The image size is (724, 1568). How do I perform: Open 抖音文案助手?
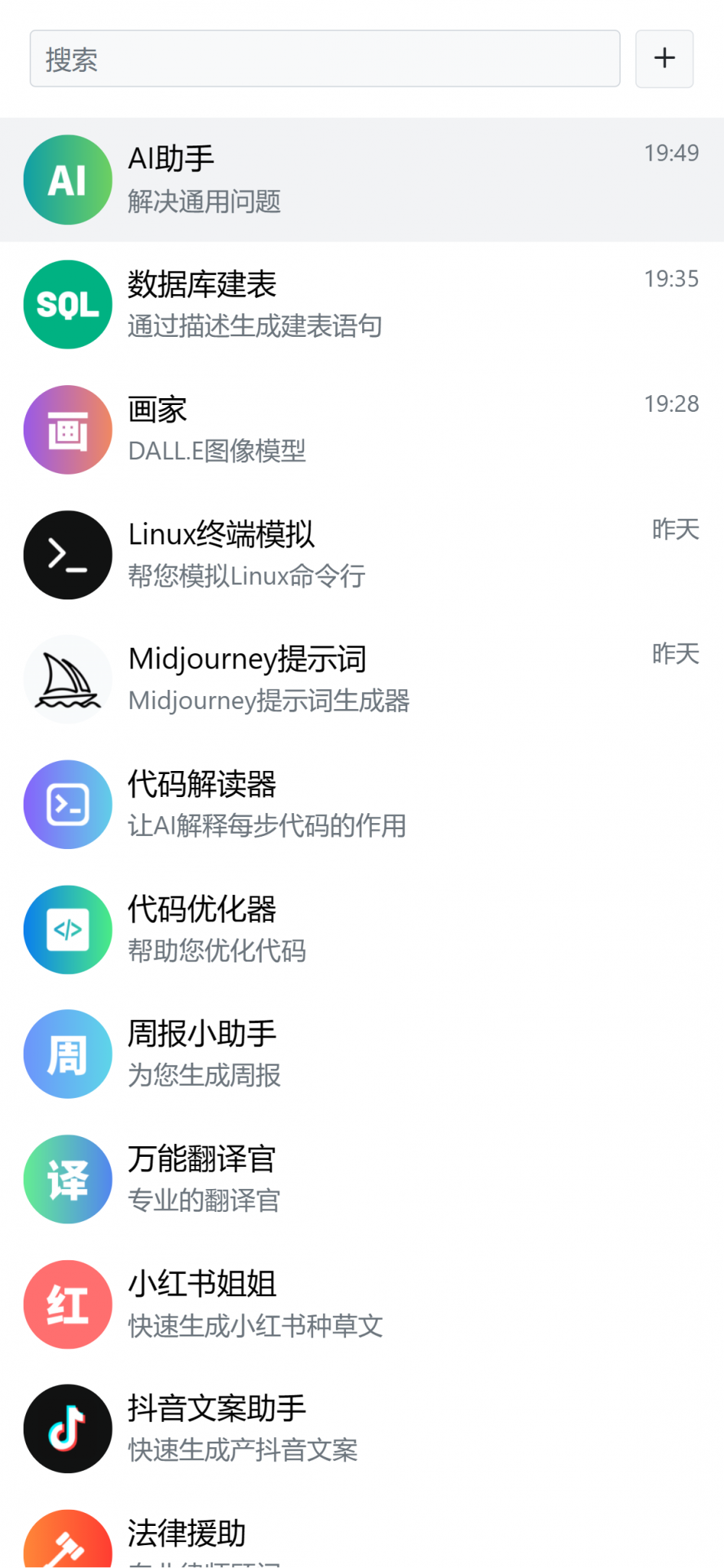tap(362, 1429)
